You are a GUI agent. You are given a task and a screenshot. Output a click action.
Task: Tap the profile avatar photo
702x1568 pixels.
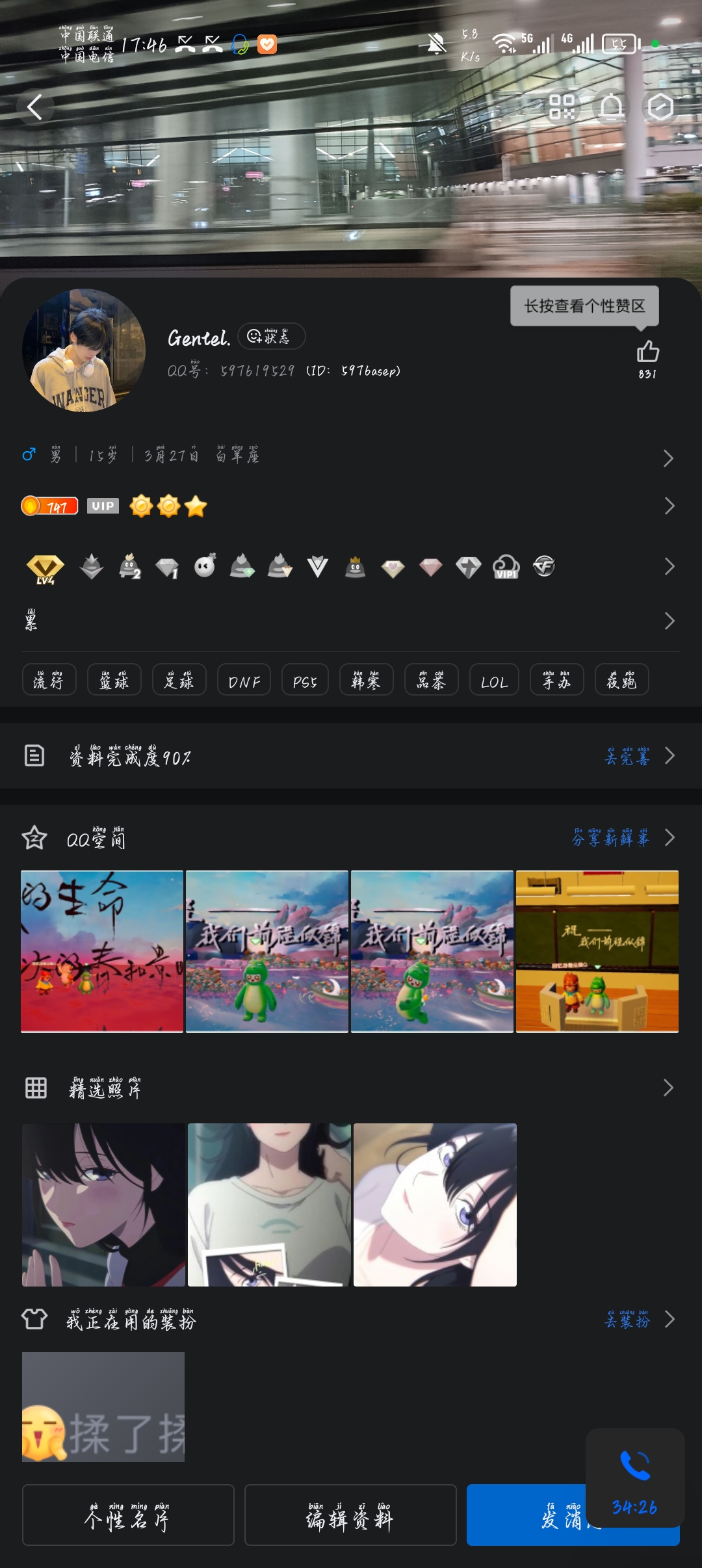point(84,350)
